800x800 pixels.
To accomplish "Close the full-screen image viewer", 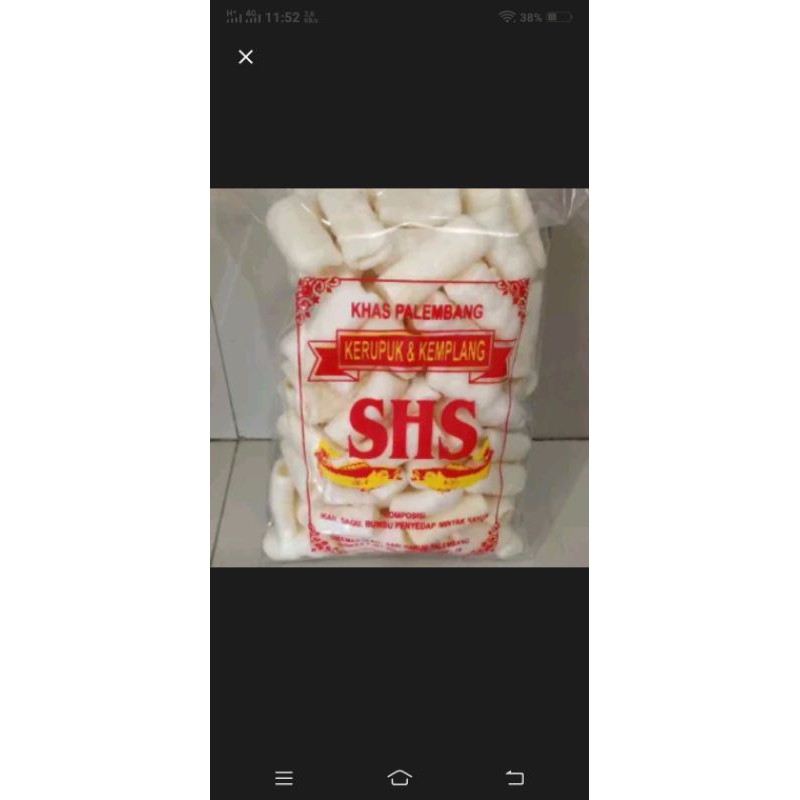I will pyautogui.click(x=246, y=57).
